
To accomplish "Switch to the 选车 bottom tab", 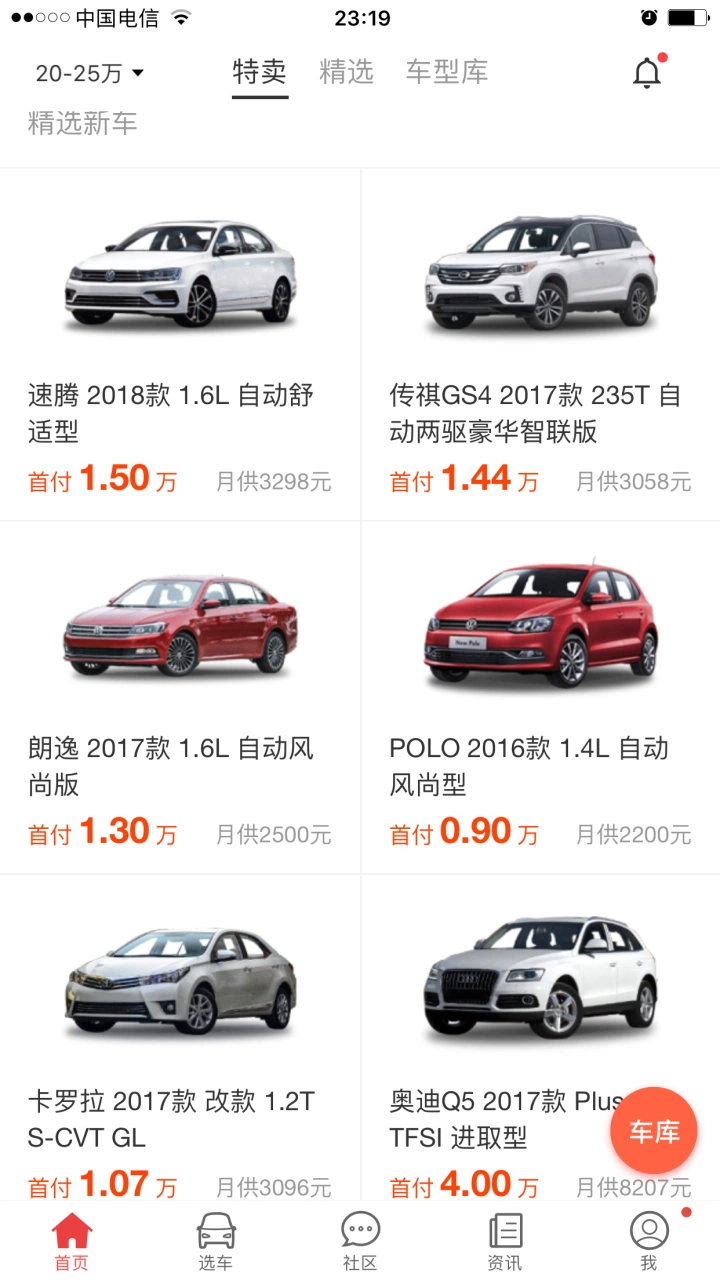I will 216,1241.
